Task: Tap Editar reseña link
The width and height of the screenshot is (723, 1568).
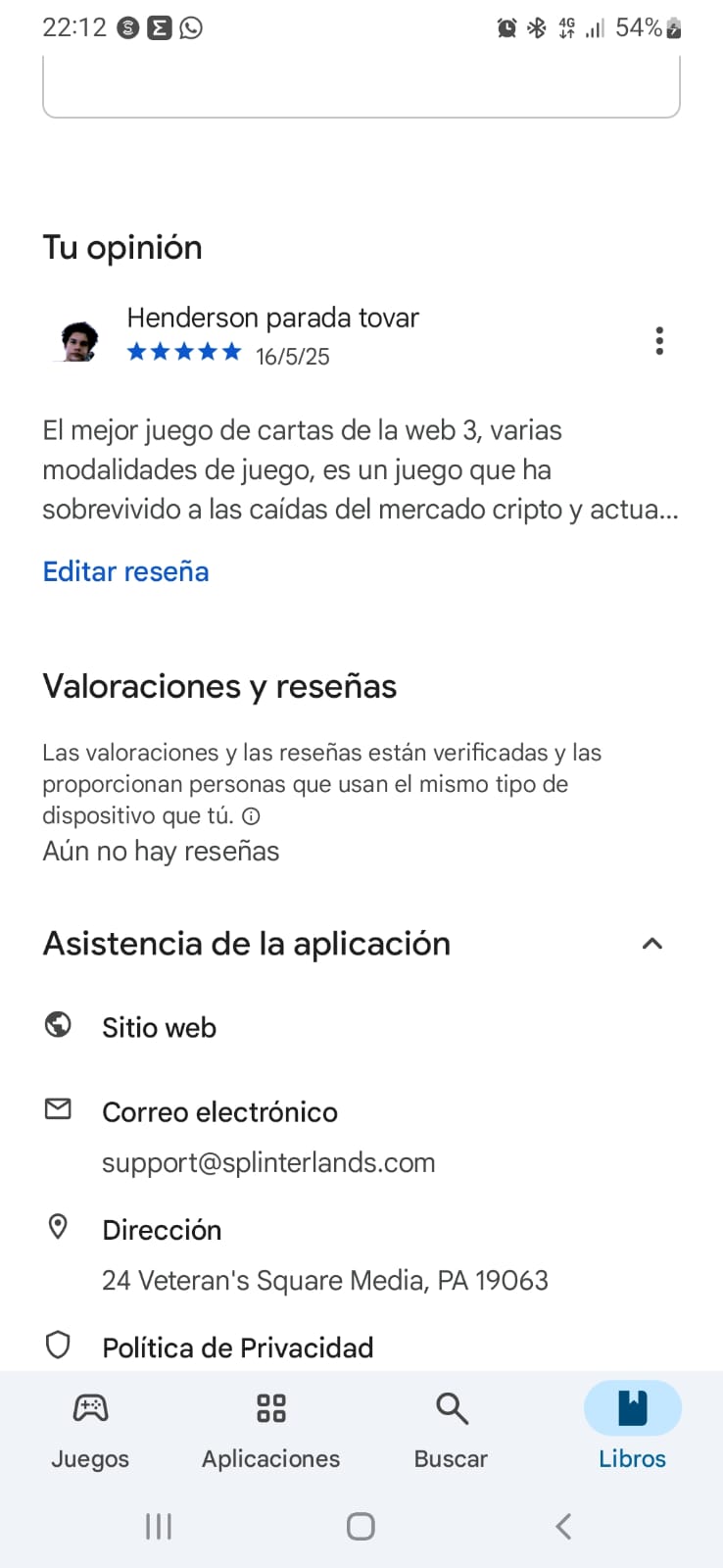Action: pos(125,571)
